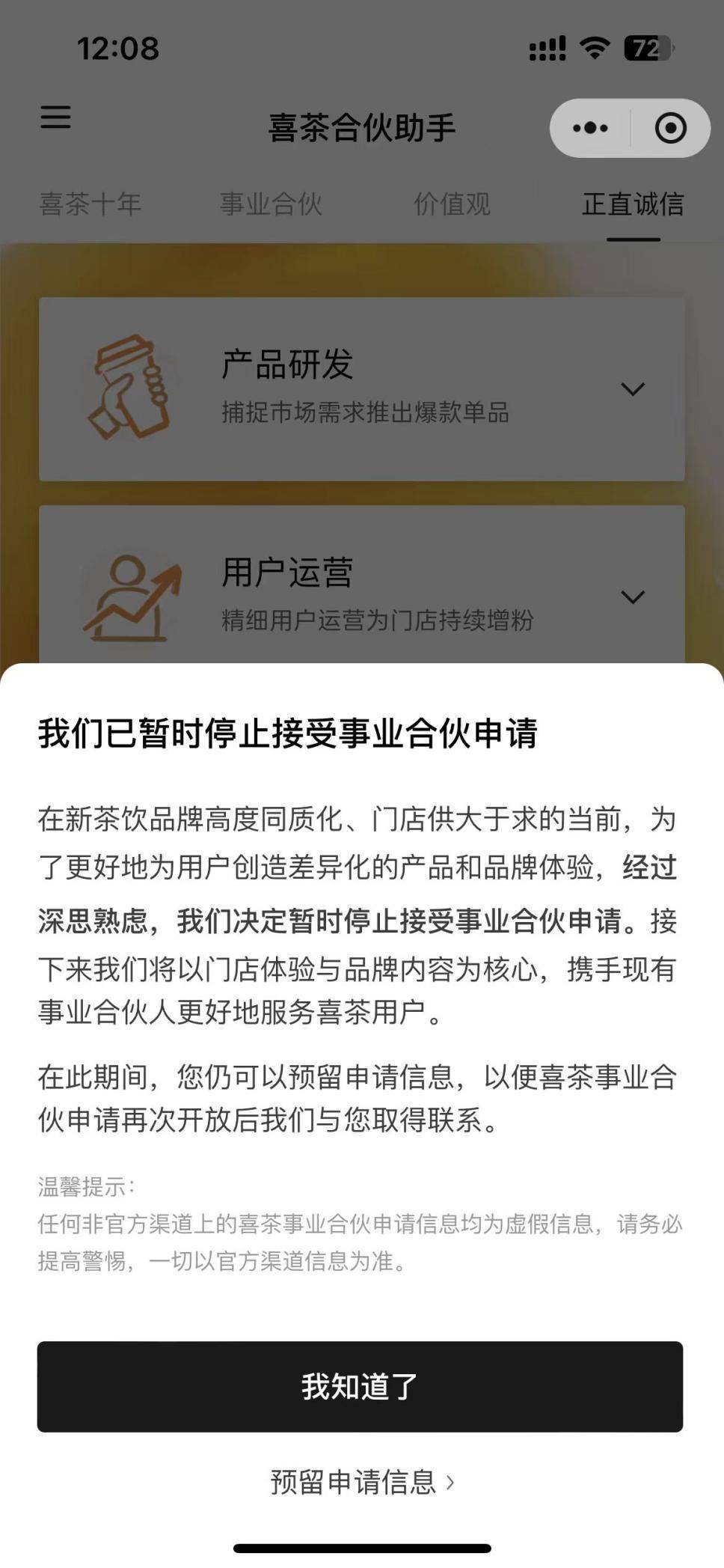724x1568 pixels.
Task: Open the 预留申请信息 link
Action: click(x=362, y=1482)
